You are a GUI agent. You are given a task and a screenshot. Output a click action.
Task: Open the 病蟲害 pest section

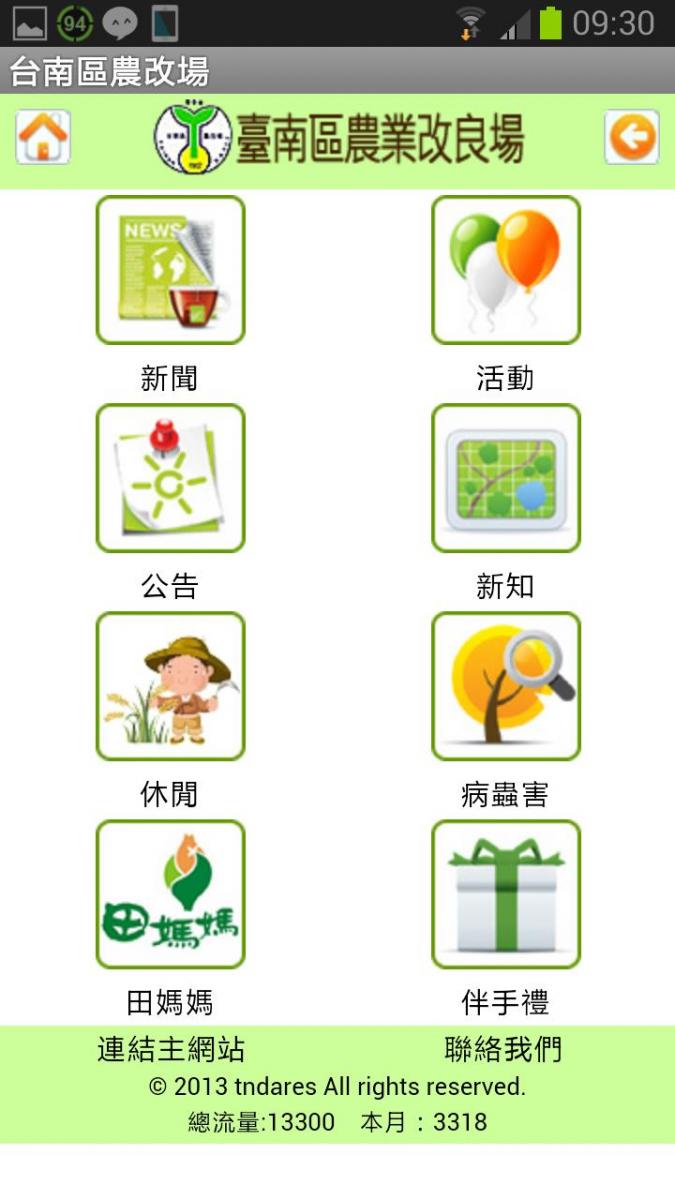pos(505,686)
